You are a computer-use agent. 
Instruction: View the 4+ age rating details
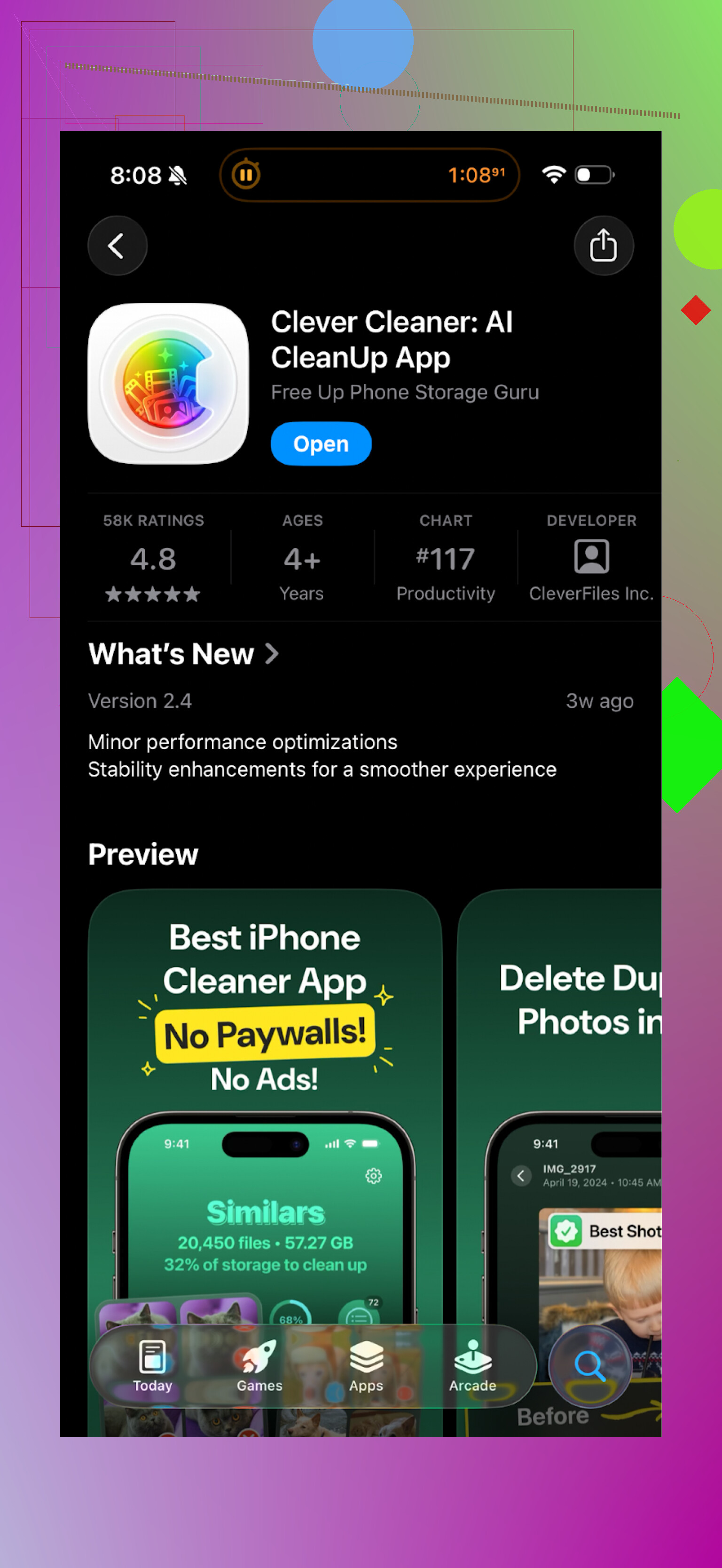click(302, 558)
